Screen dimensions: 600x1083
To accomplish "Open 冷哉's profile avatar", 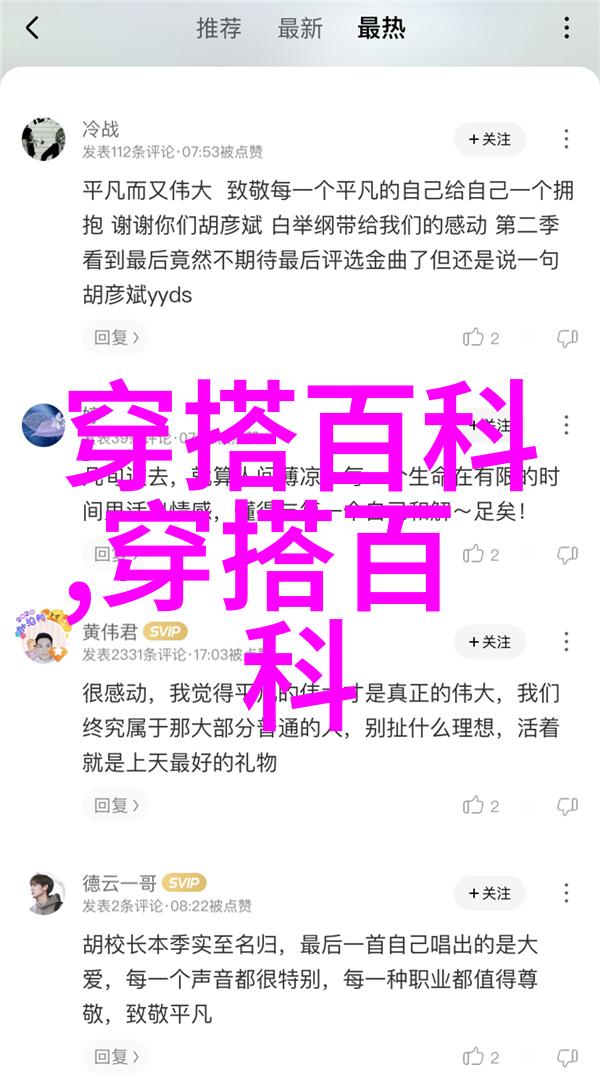I will pos(44,140).
